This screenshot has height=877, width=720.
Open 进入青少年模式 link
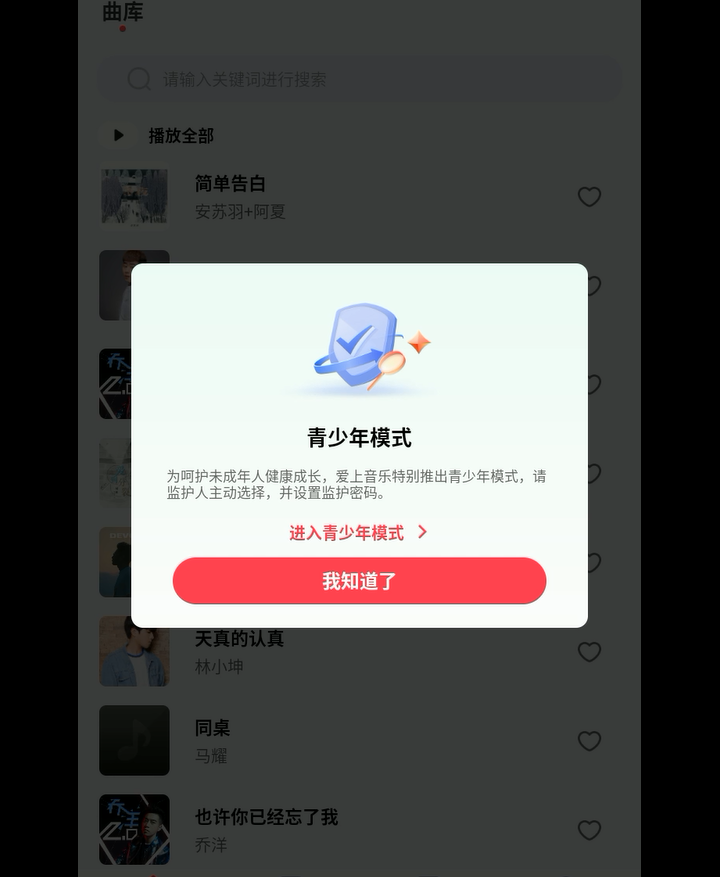pyautogui.click(x=348, y=533)
